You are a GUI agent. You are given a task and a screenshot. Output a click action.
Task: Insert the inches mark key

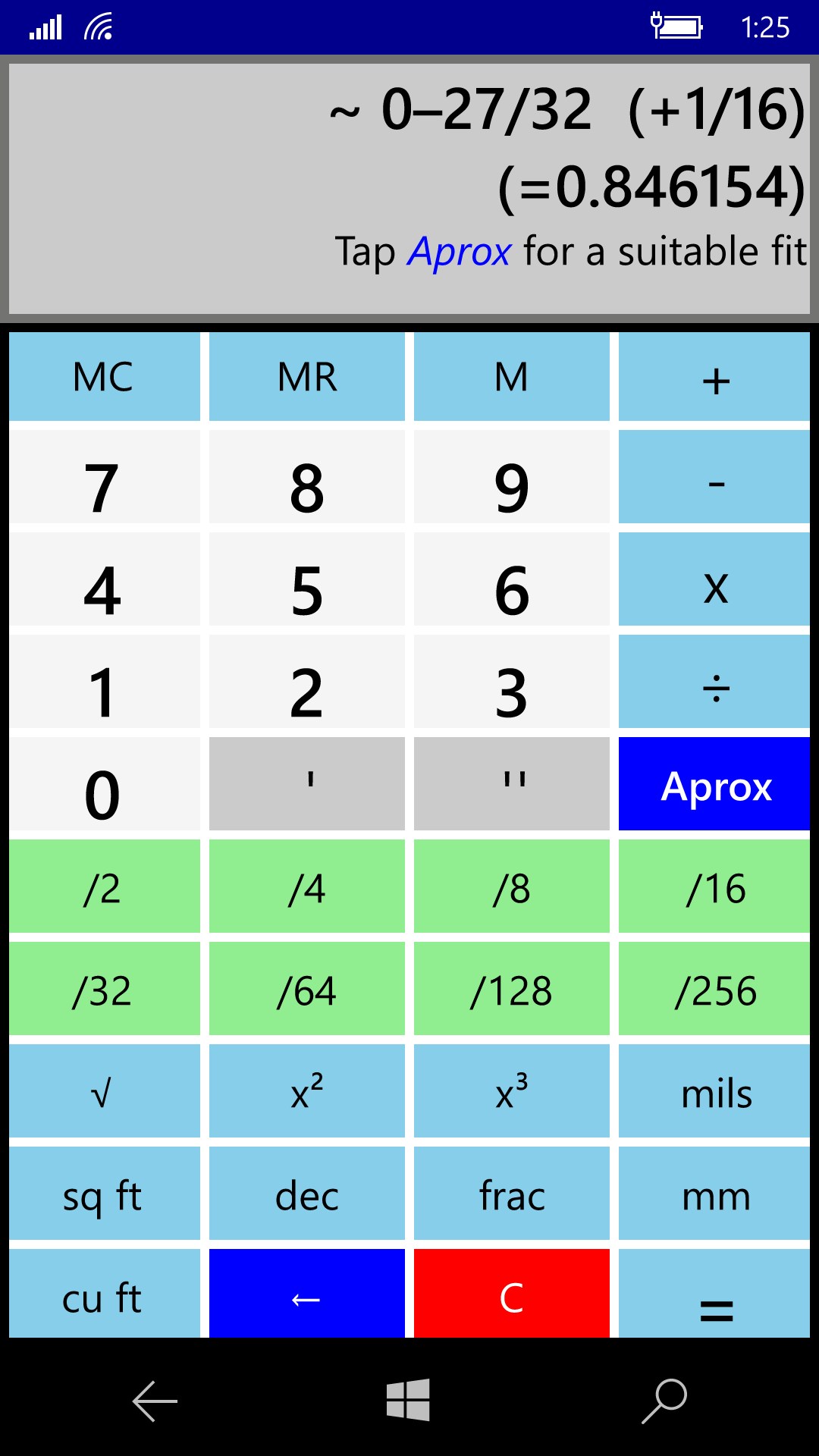512,784
